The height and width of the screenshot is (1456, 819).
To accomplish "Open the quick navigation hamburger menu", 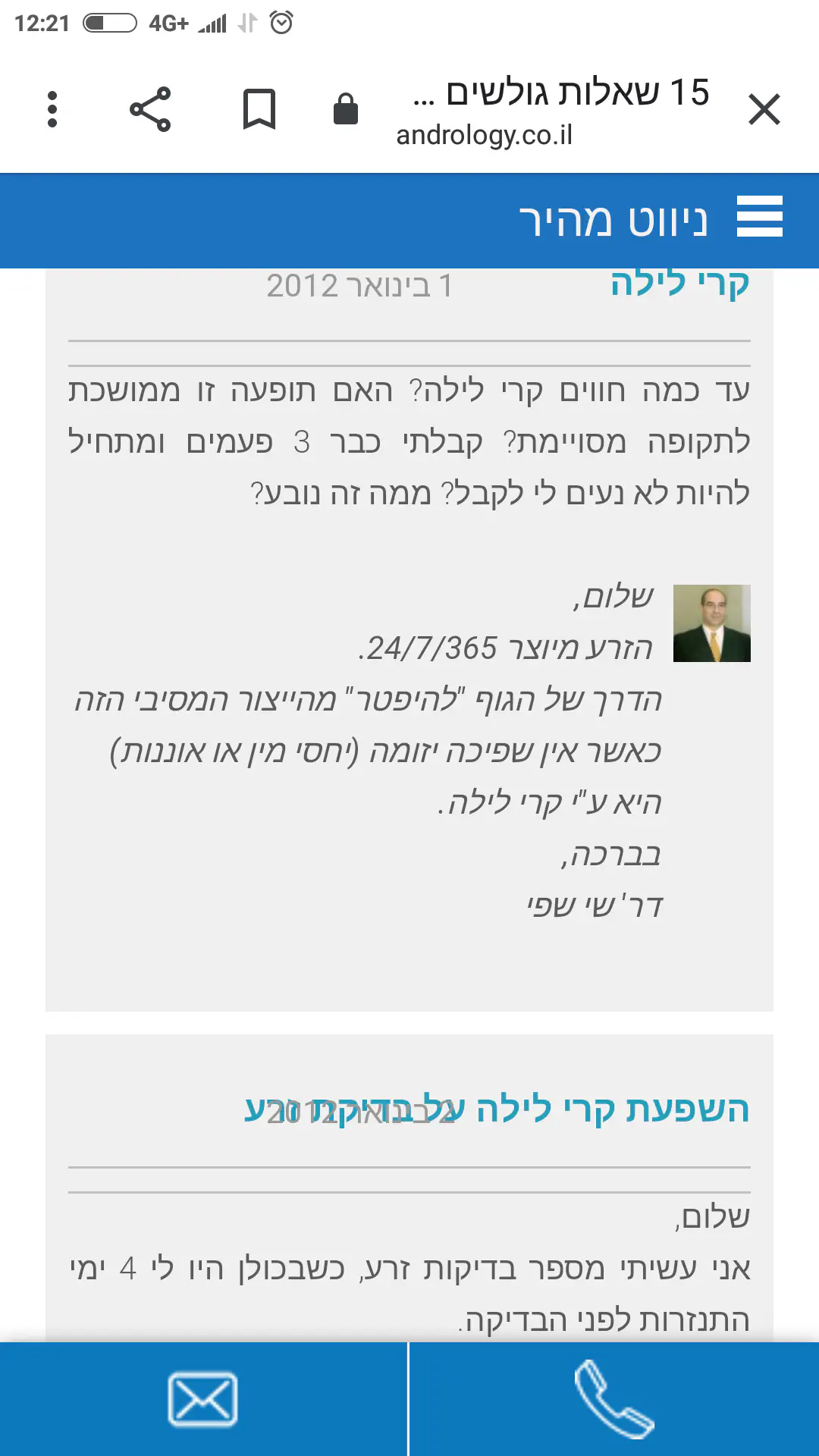I will [759, 217].
